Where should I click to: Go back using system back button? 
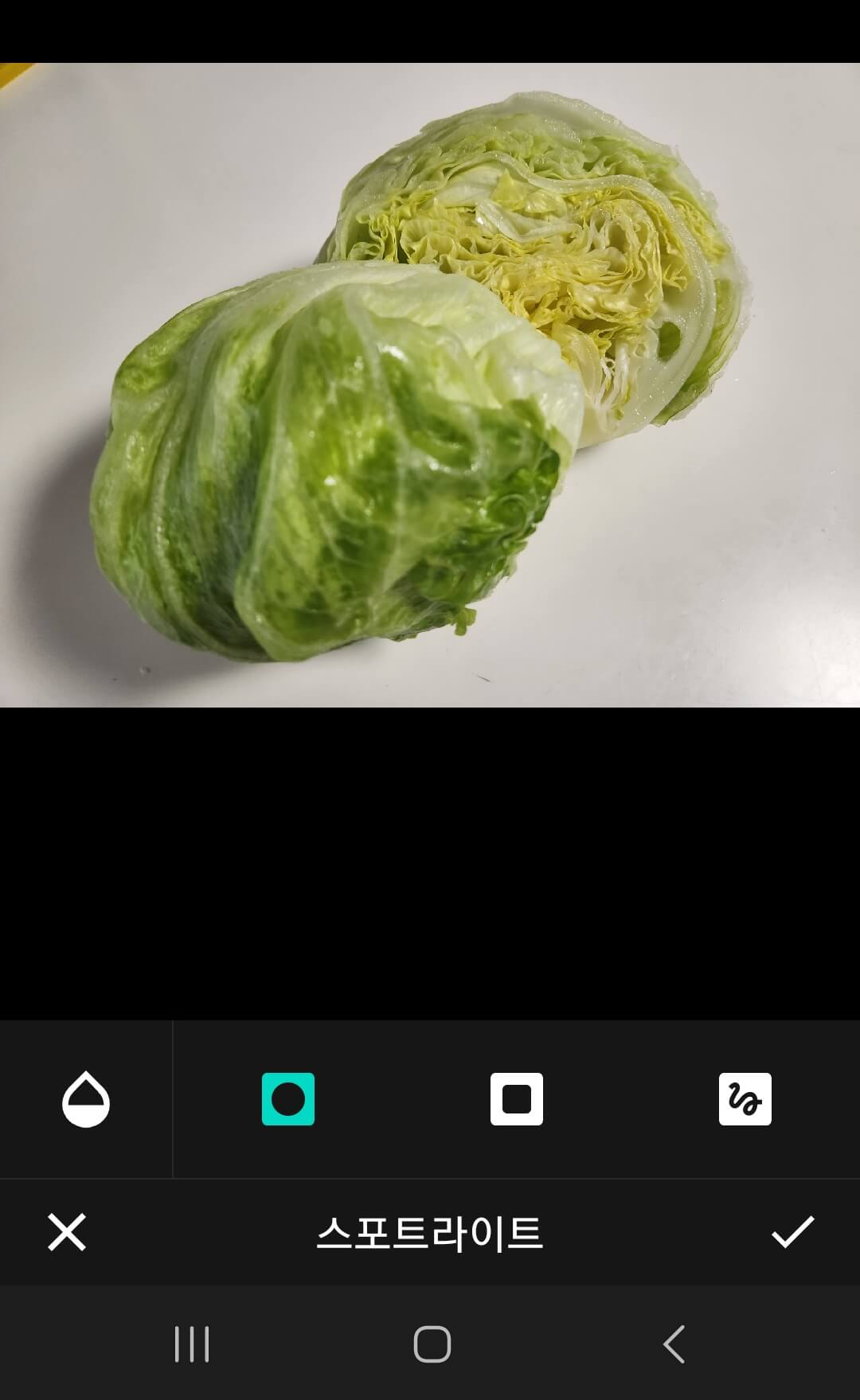click(674, 1344)
